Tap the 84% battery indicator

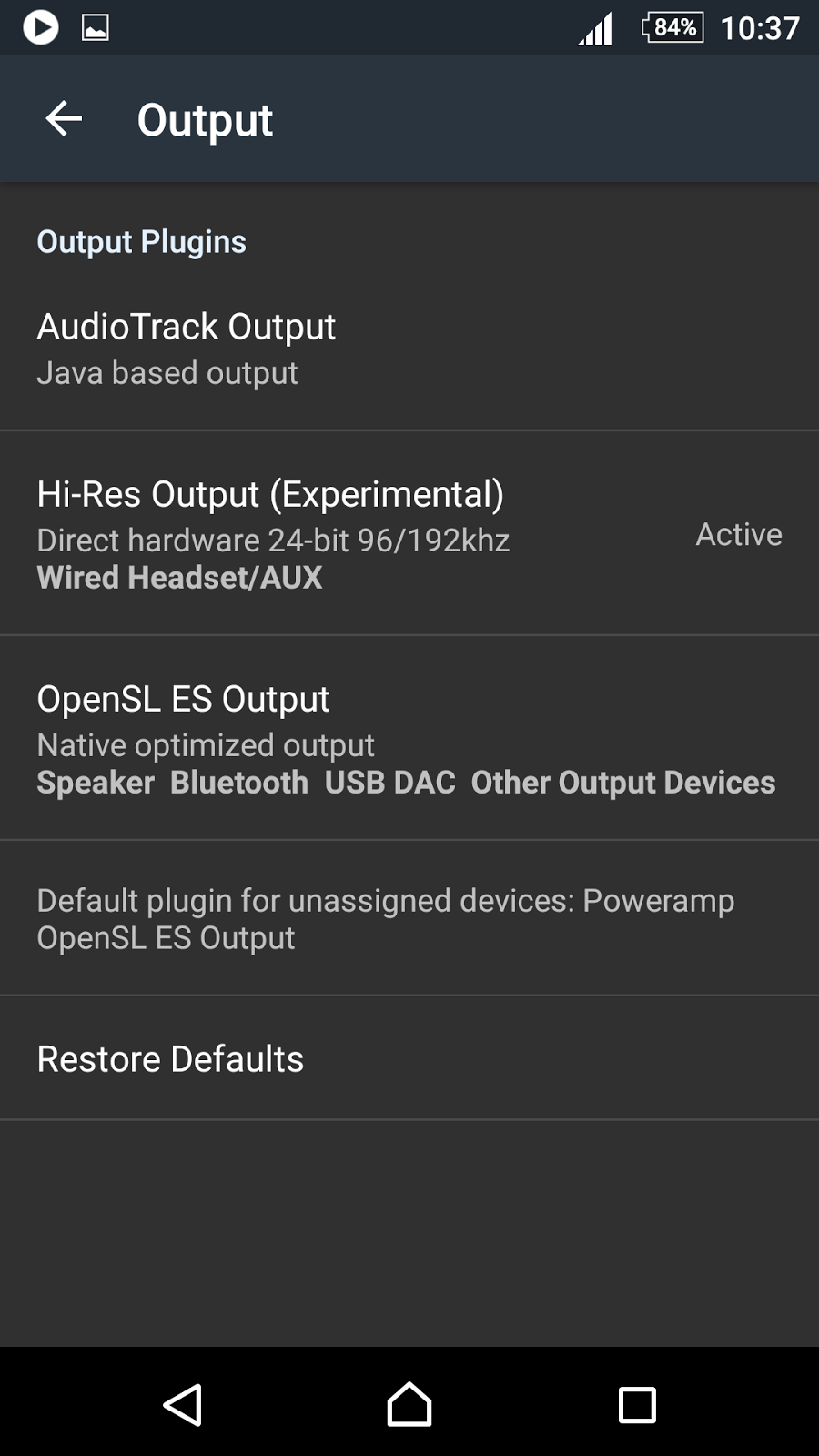pos(672,27)
